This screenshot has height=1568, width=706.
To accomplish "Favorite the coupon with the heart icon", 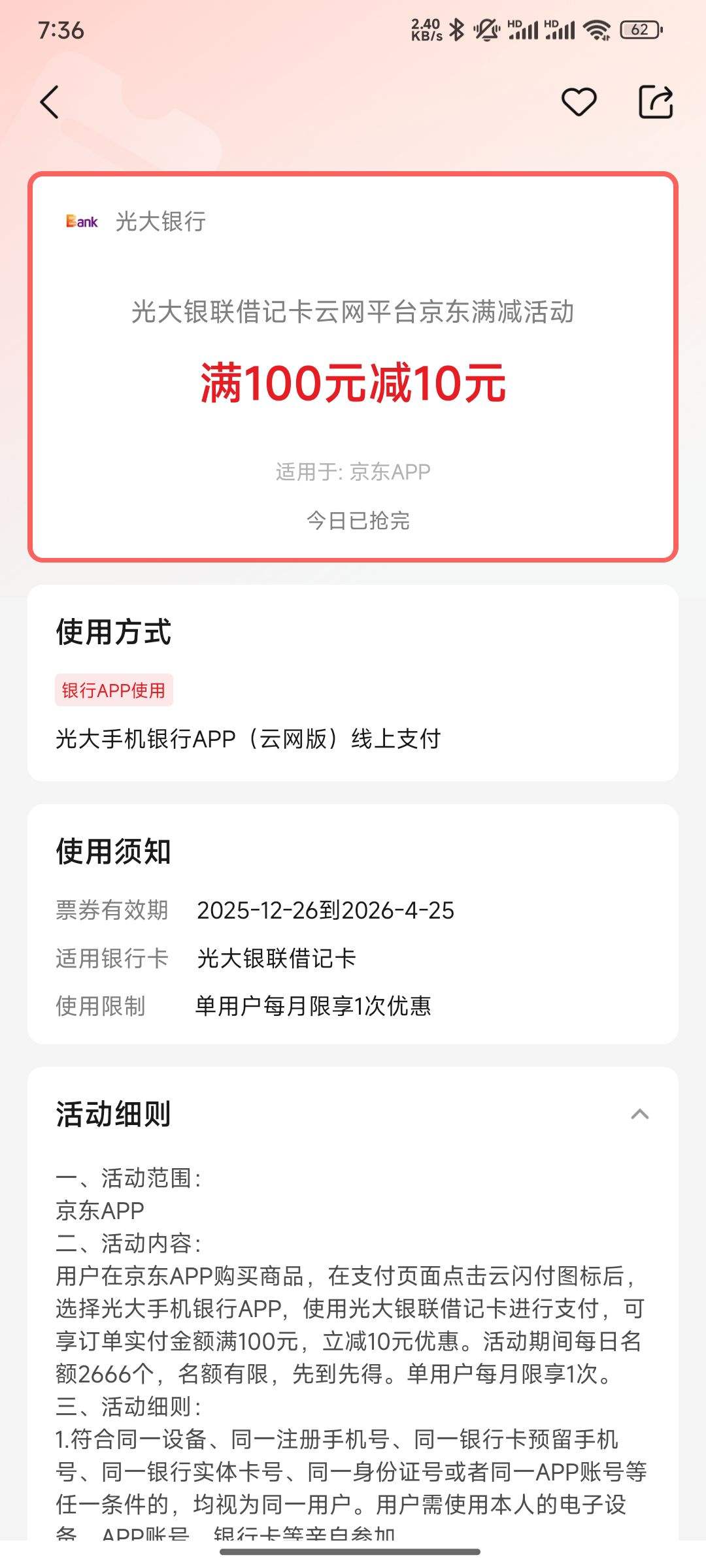I will (579, 102).
